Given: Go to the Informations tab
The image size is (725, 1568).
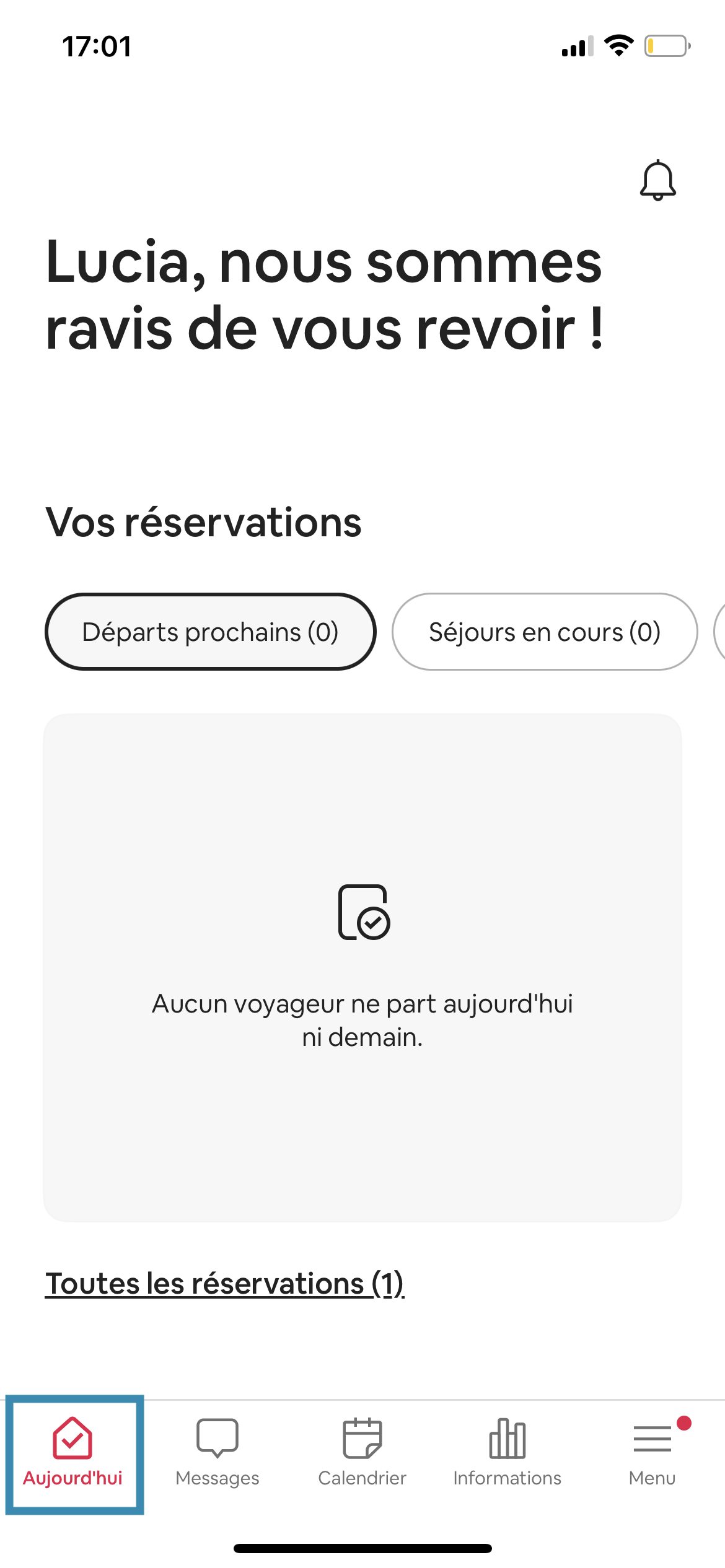Looking at the screenshot, I should tap(507, 1453).
